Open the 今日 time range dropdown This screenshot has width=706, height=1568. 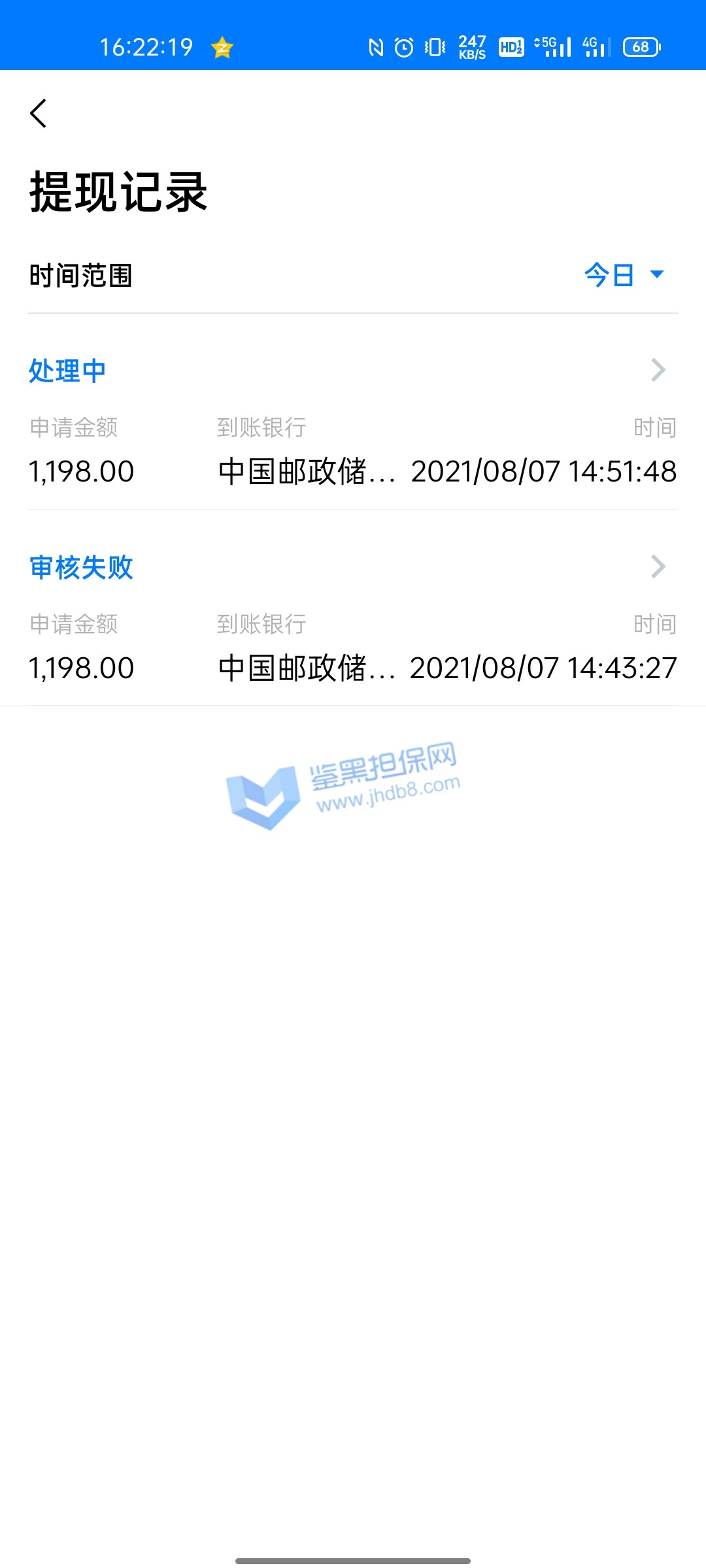(623, 274)
